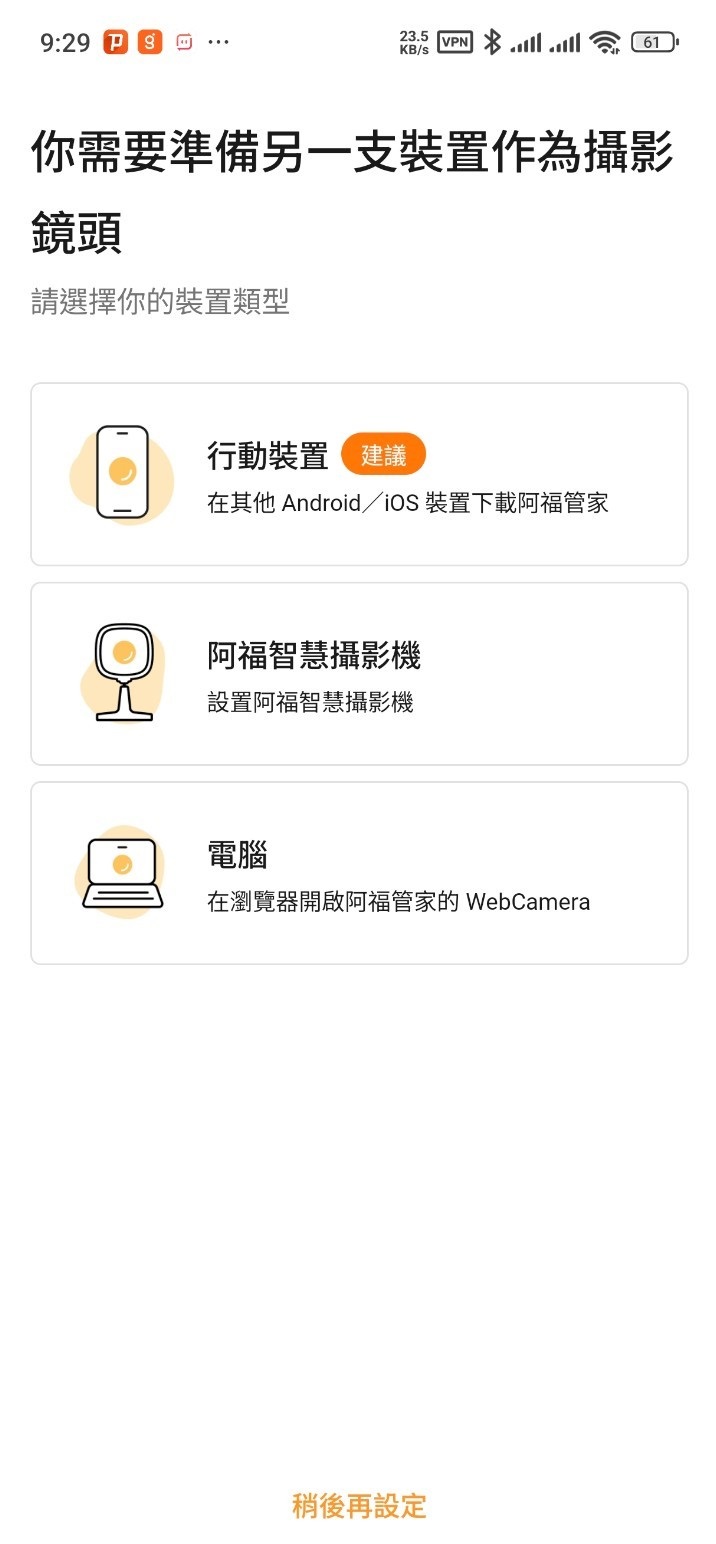
Task: Tap 稍後再設定 to skip setup
Action: (x=359, y=1505)
